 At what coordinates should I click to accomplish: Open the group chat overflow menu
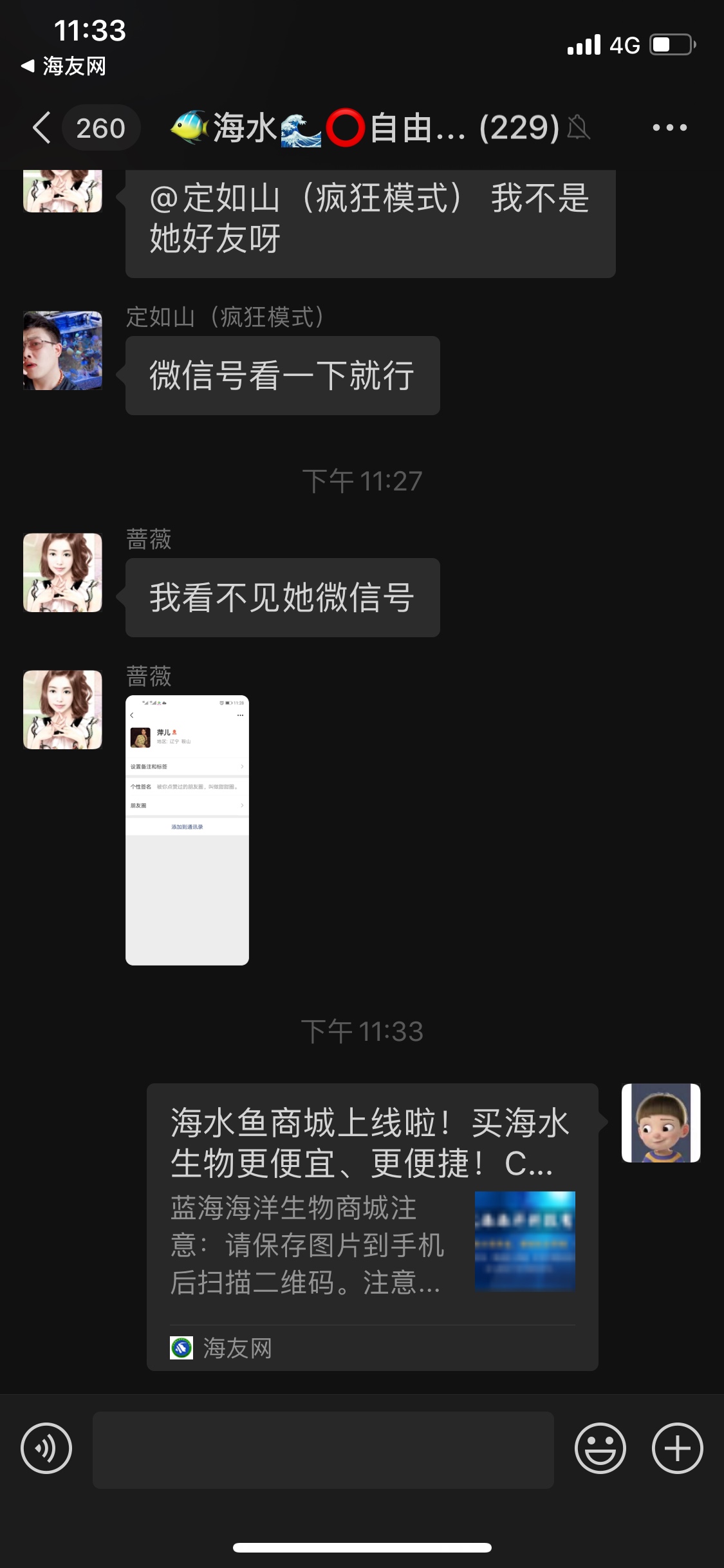pos(669,127)
